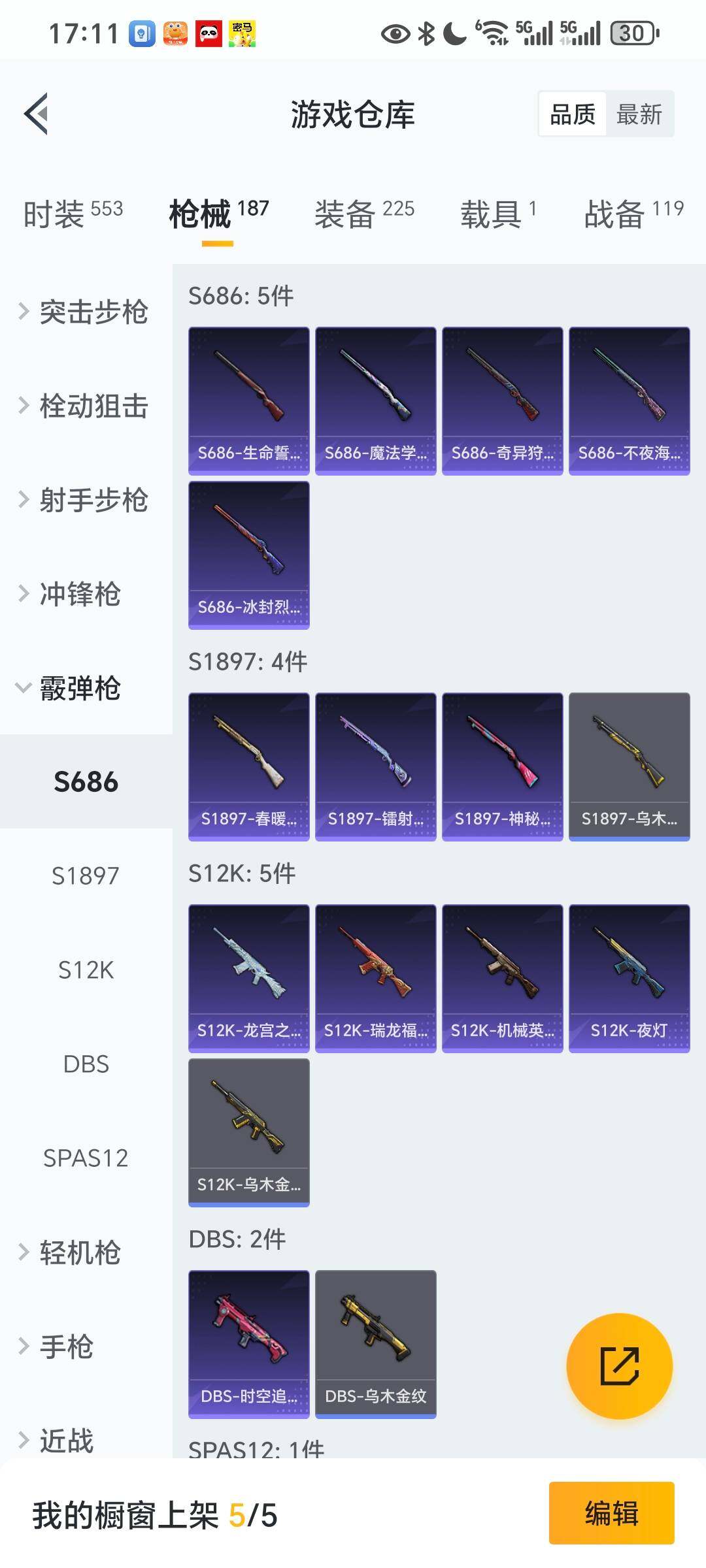This screenshot has height=1568, width=706.
Task: Open the S1897-春暖 skin card
Action: [x=248, y=766]
